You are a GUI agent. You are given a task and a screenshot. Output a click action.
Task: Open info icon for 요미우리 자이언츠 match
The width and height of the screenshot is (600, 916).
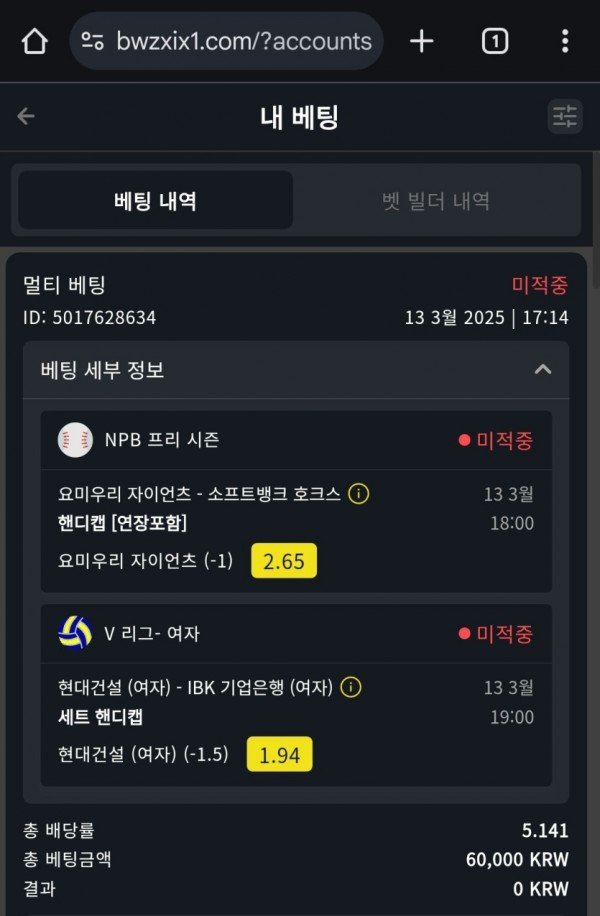coord(358,493)
